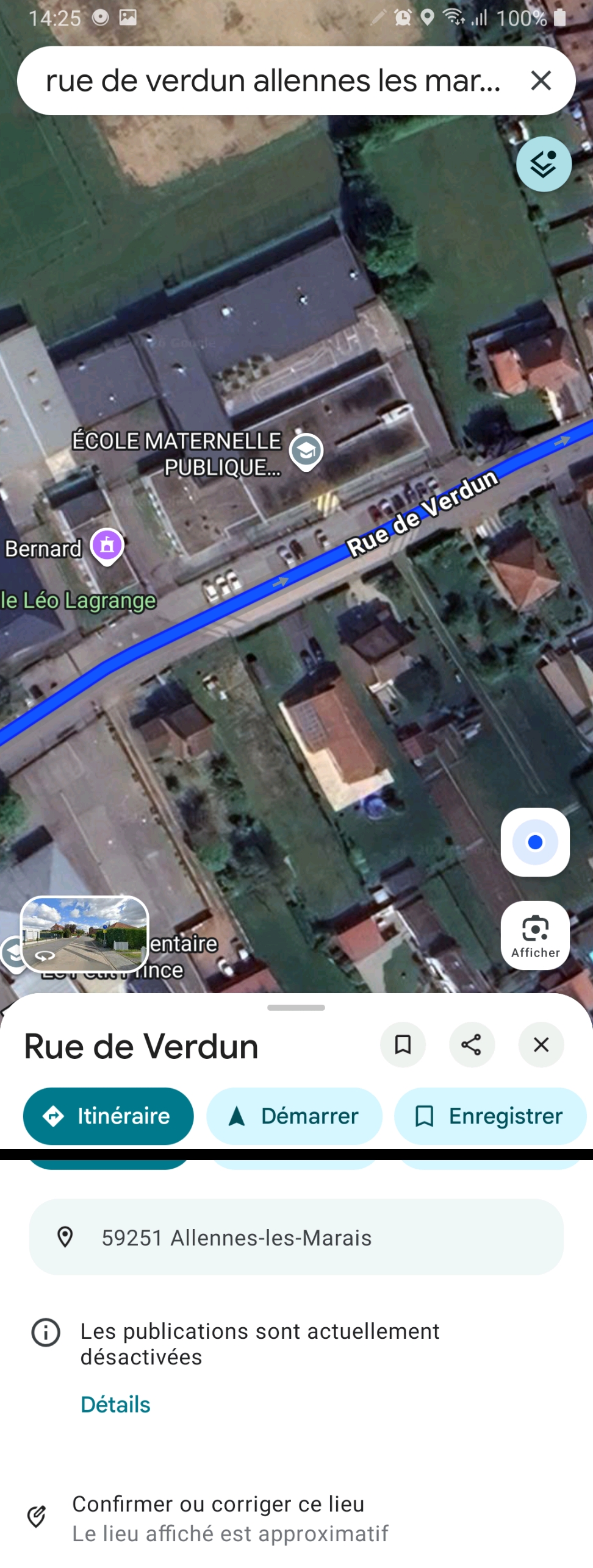Image resolution: width=593 pixels, height=1568 pixels.
Task: Bookmark Rue de Verdun via header icon
Action: 403,1044
